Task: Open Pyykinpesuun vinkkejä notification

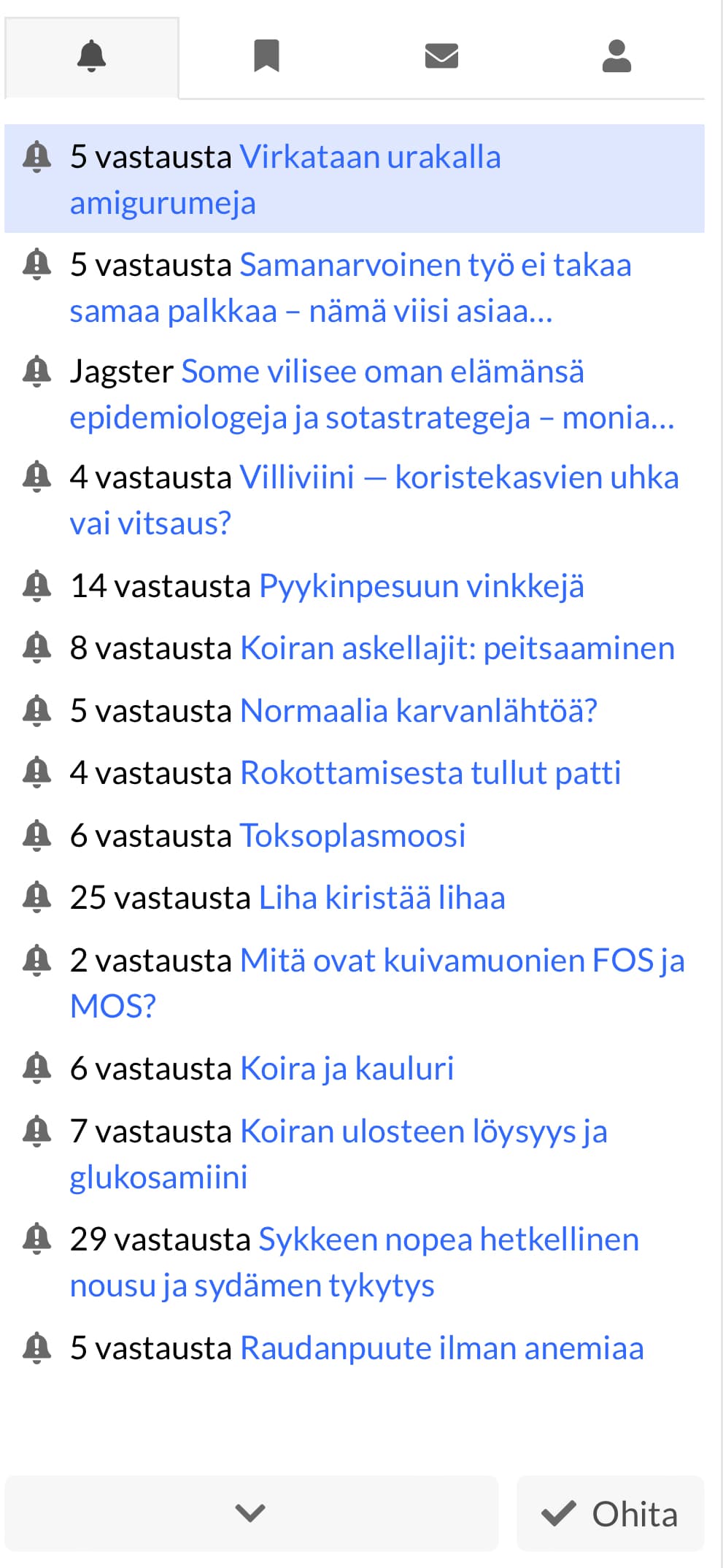Action: (421, 587)
